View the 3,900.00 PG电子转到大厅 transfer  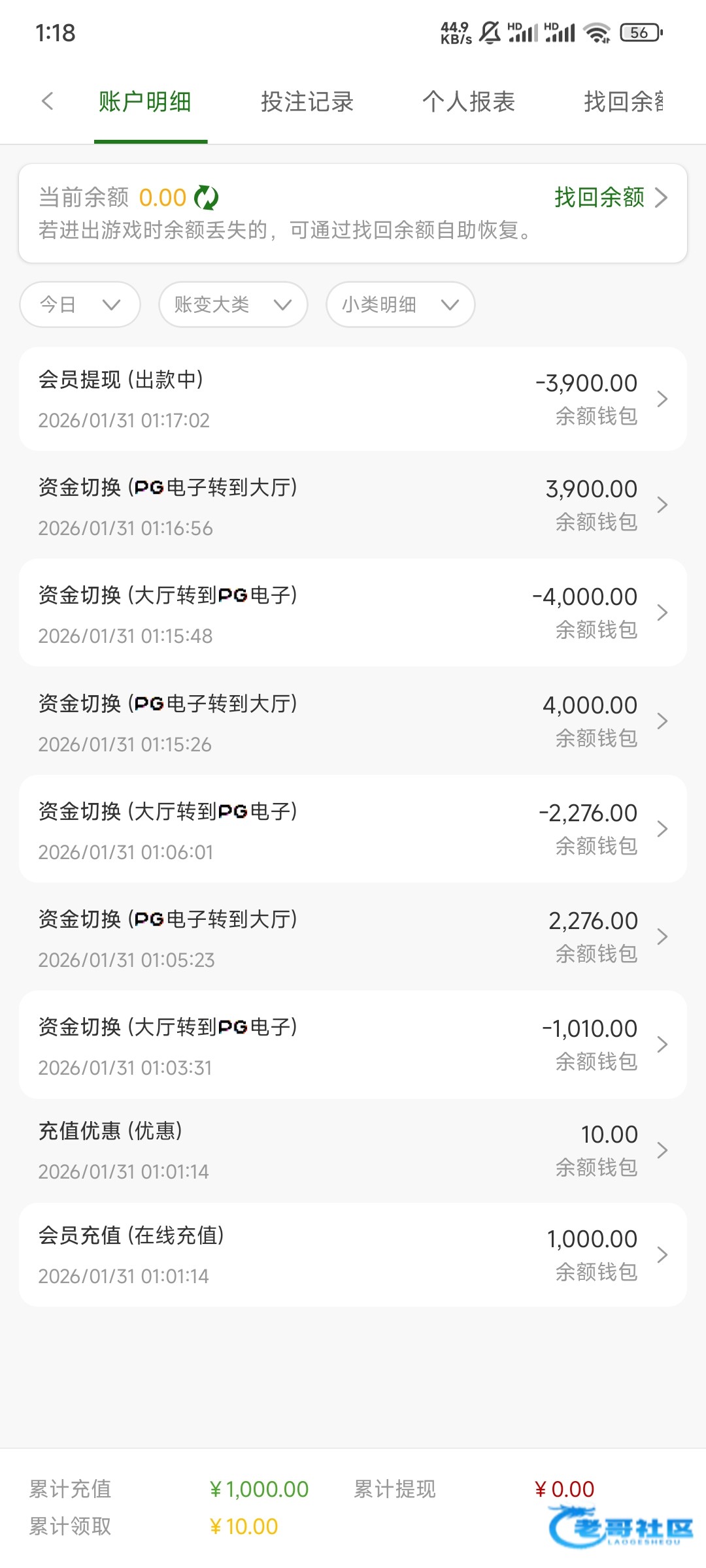[x=353, y=505]
